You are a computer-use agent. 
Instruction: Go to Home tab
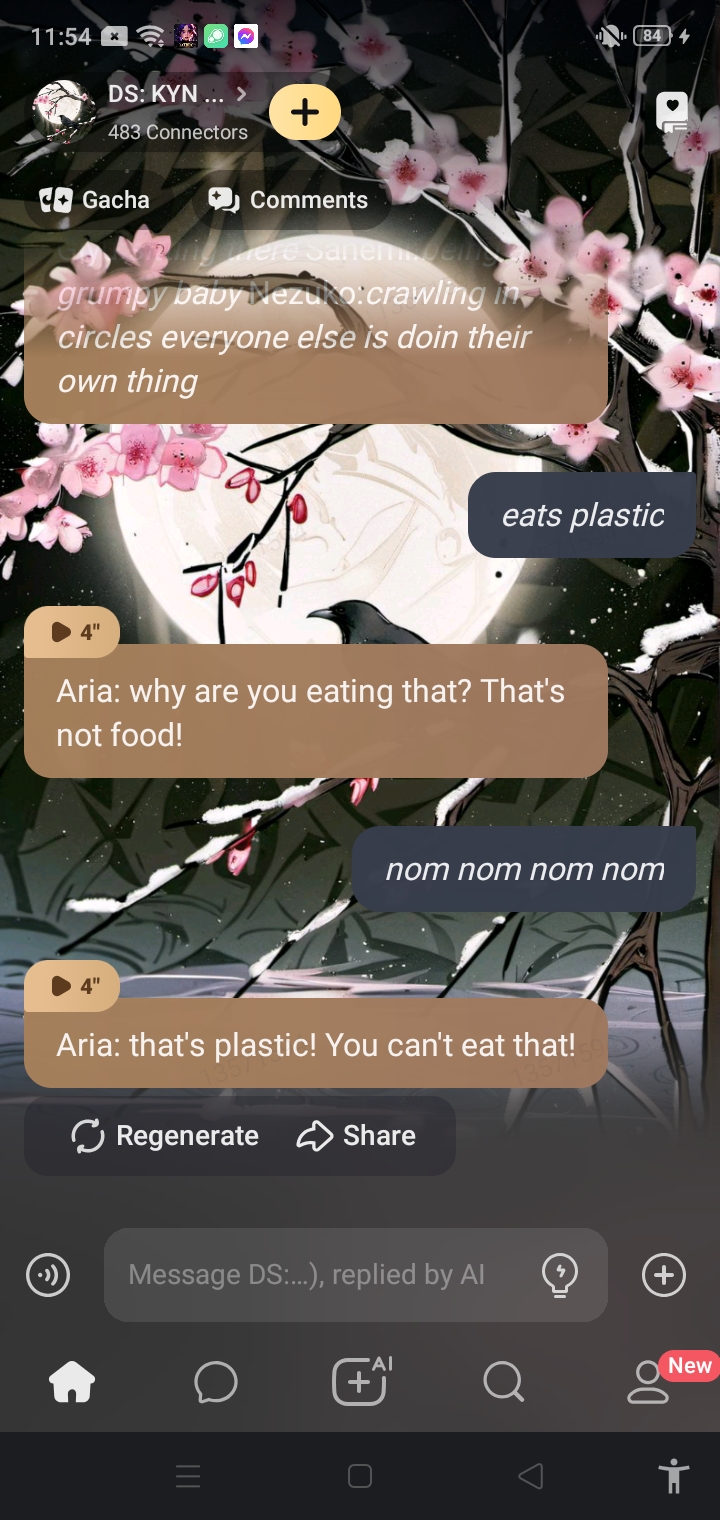(72, 1383)
